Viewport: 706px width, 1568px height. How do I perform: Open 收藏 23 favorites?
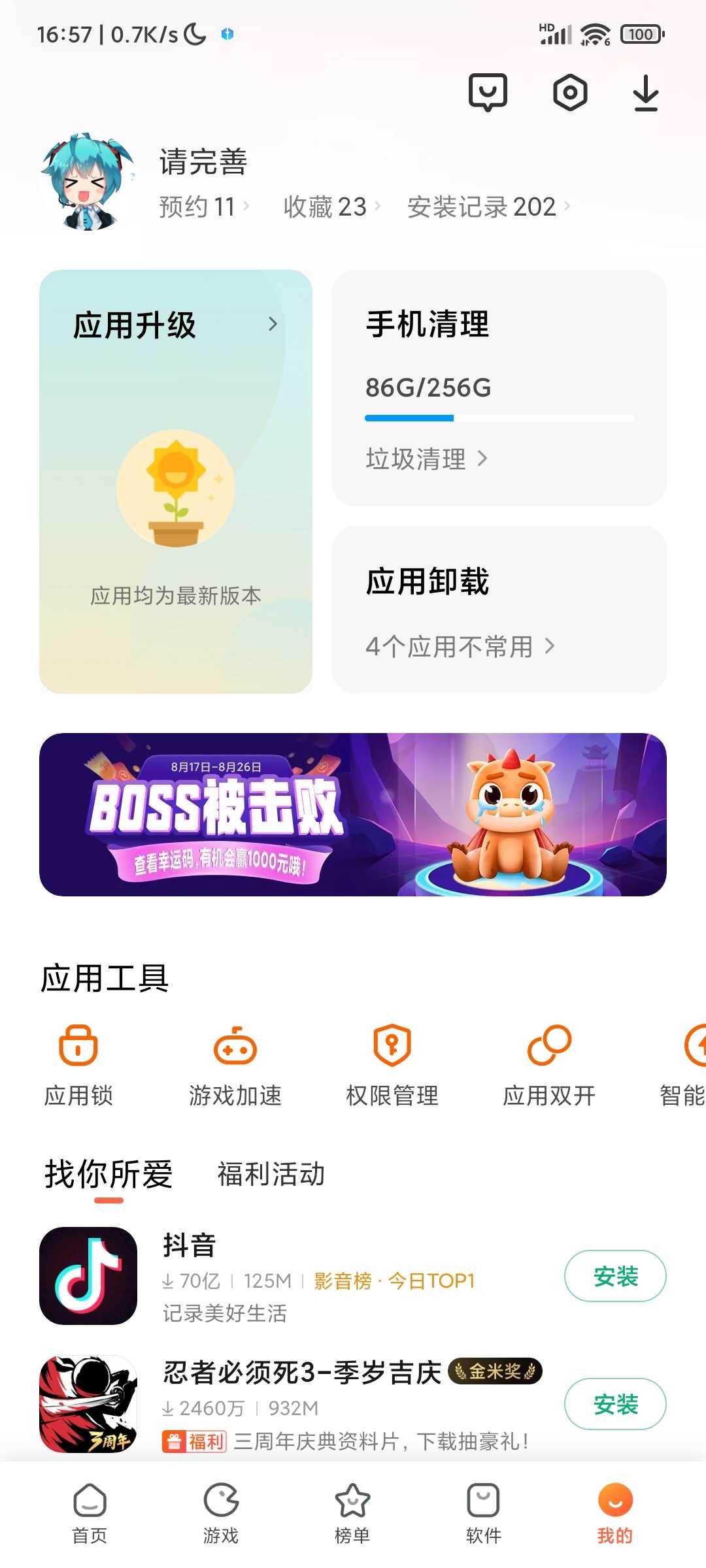tap(332, 207)
